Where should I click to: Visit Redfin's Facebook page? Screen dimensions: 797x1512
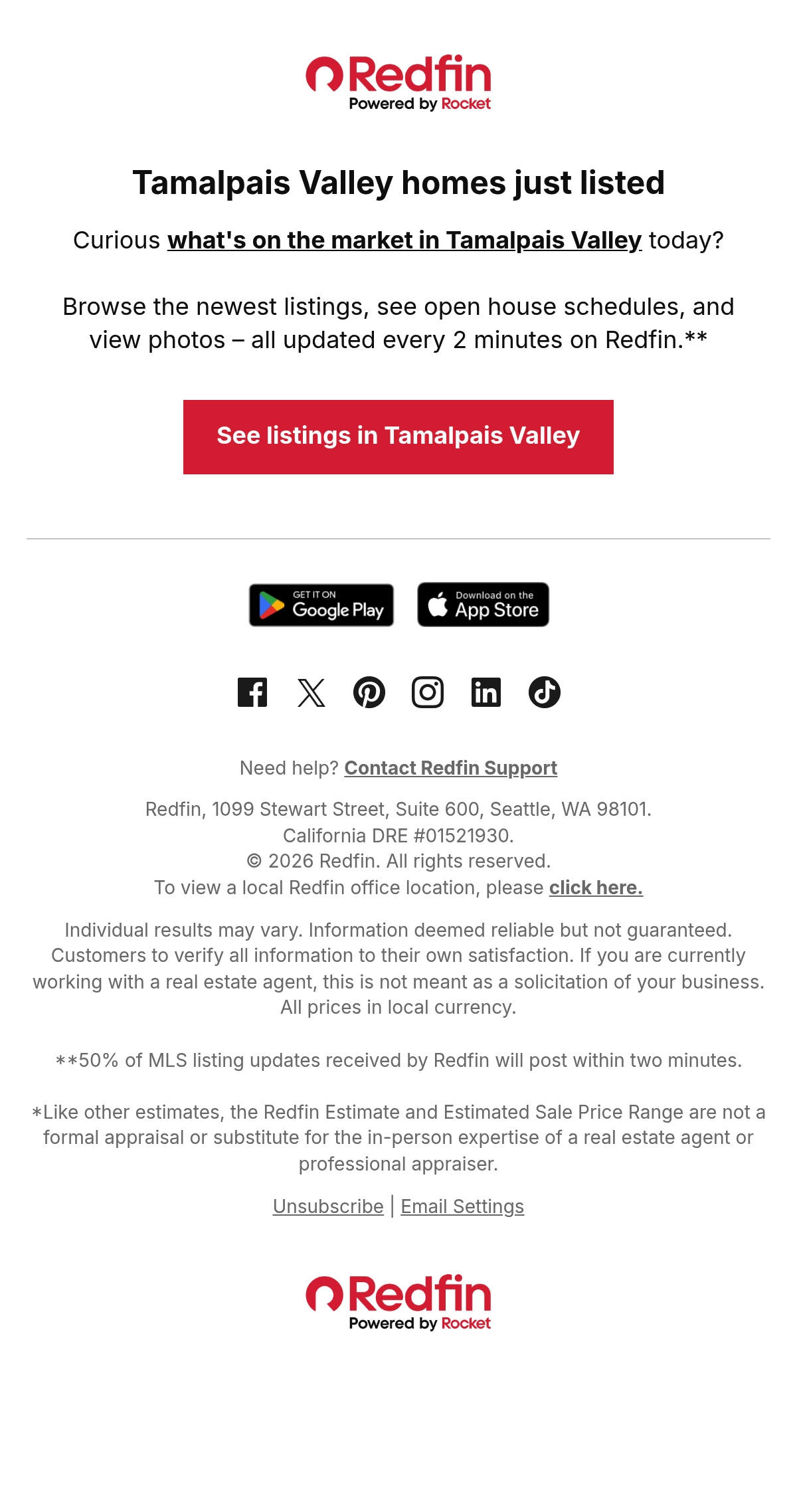coord(252,692)
